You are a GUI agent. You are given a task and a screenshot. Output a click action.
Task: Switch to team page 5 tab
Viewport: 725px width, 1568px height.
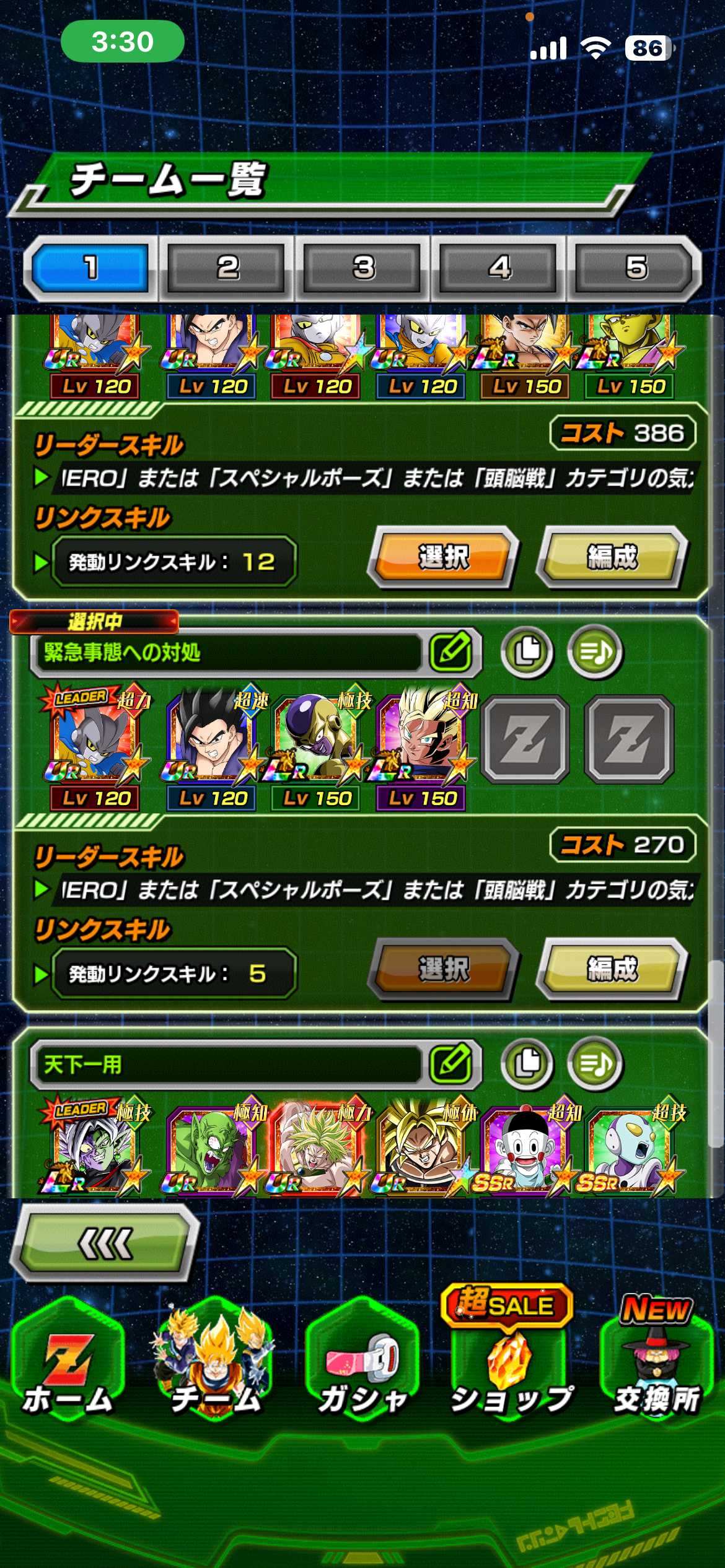point(636,268)
